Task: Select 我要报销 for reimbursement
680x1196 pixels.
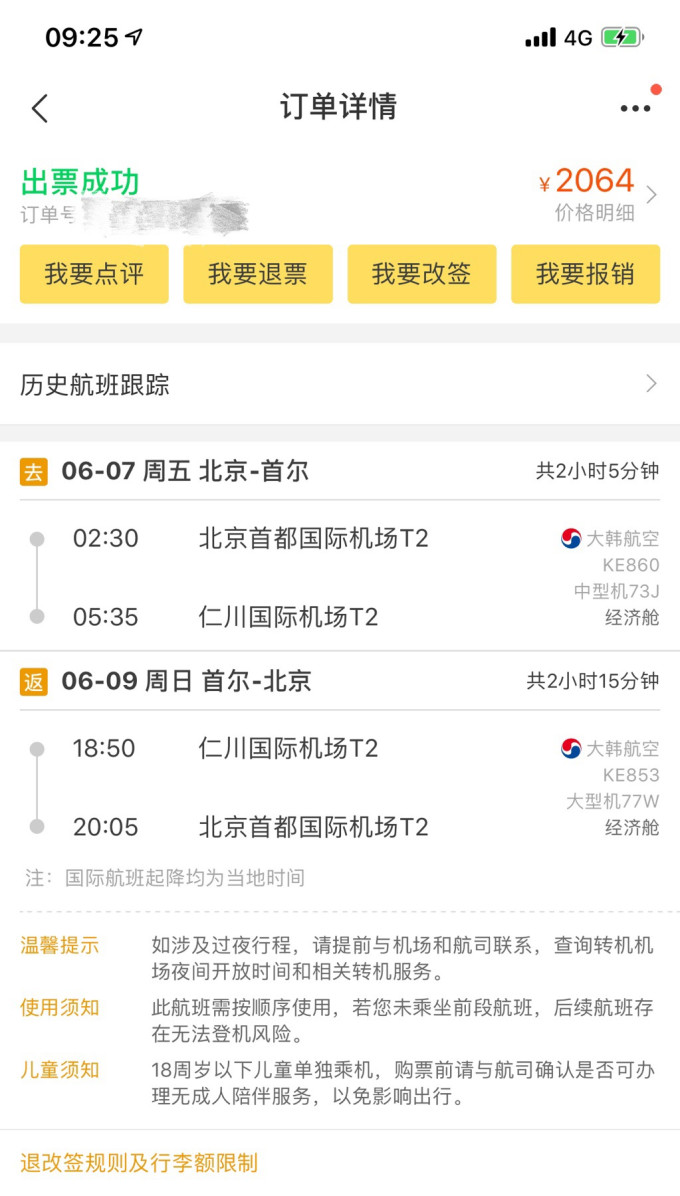Action: point(585,274)
